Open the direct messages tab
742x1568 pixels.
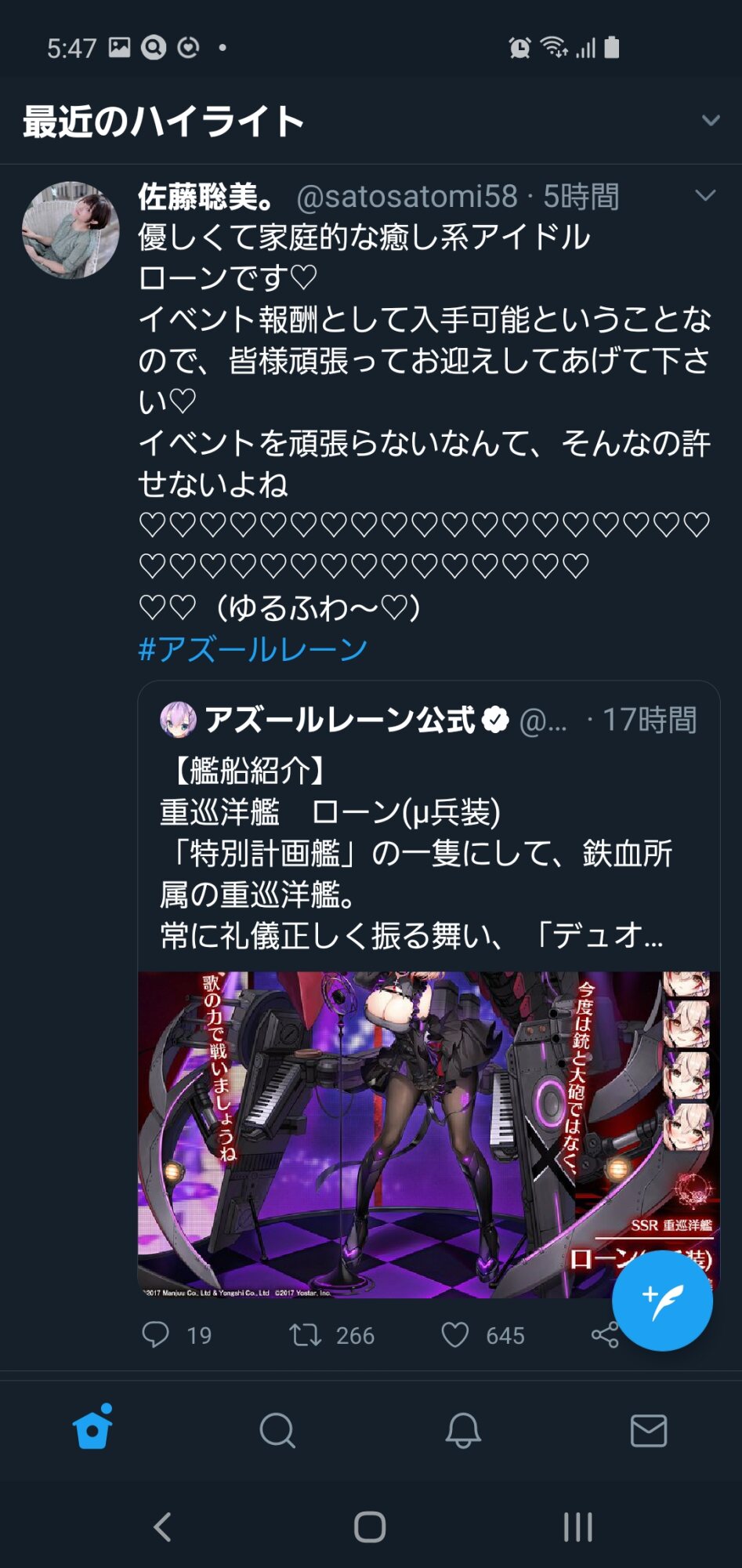649,1431
